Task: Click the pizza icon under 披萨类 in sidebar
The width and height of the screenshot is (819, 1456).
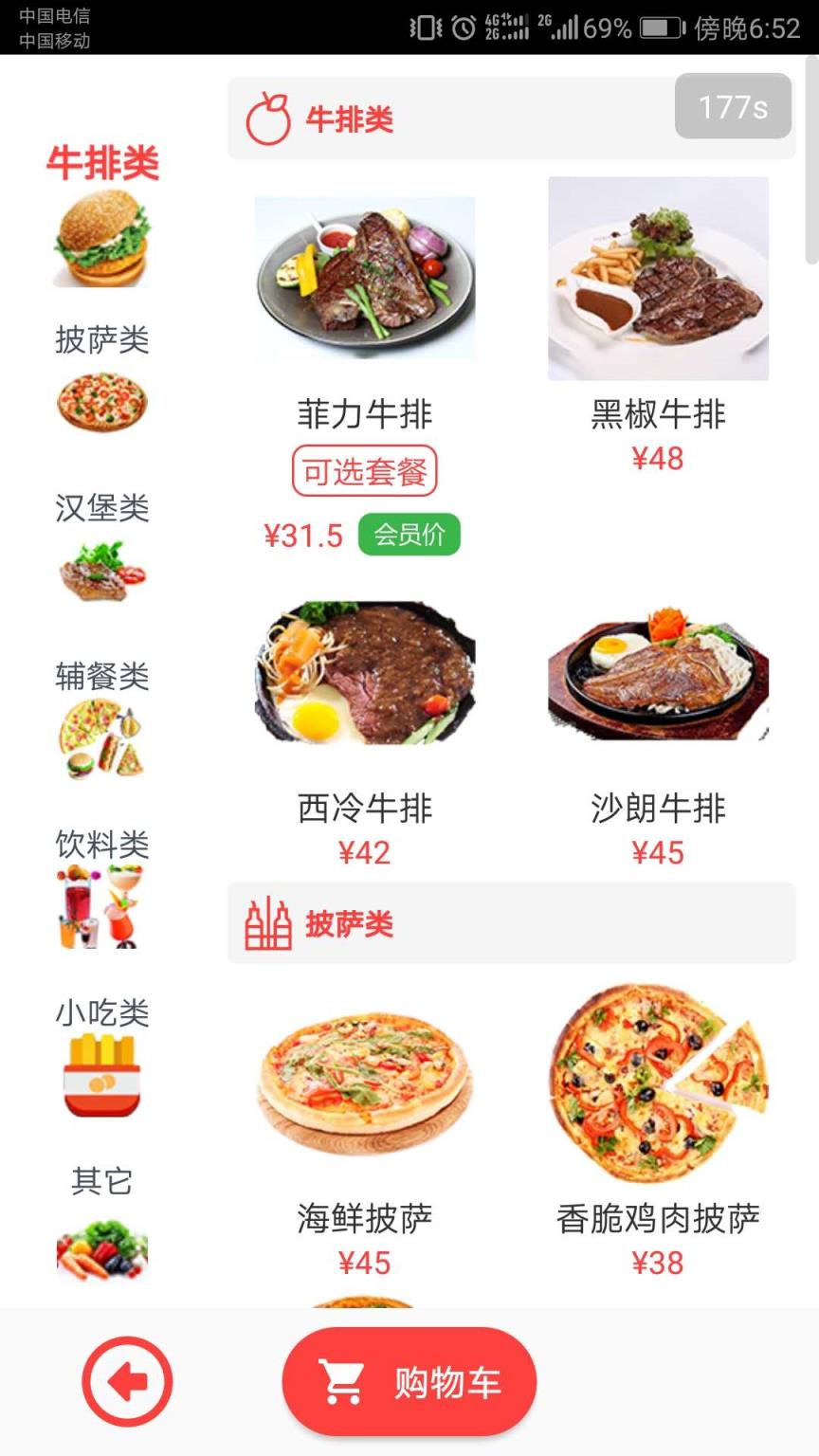Action: 101,403
